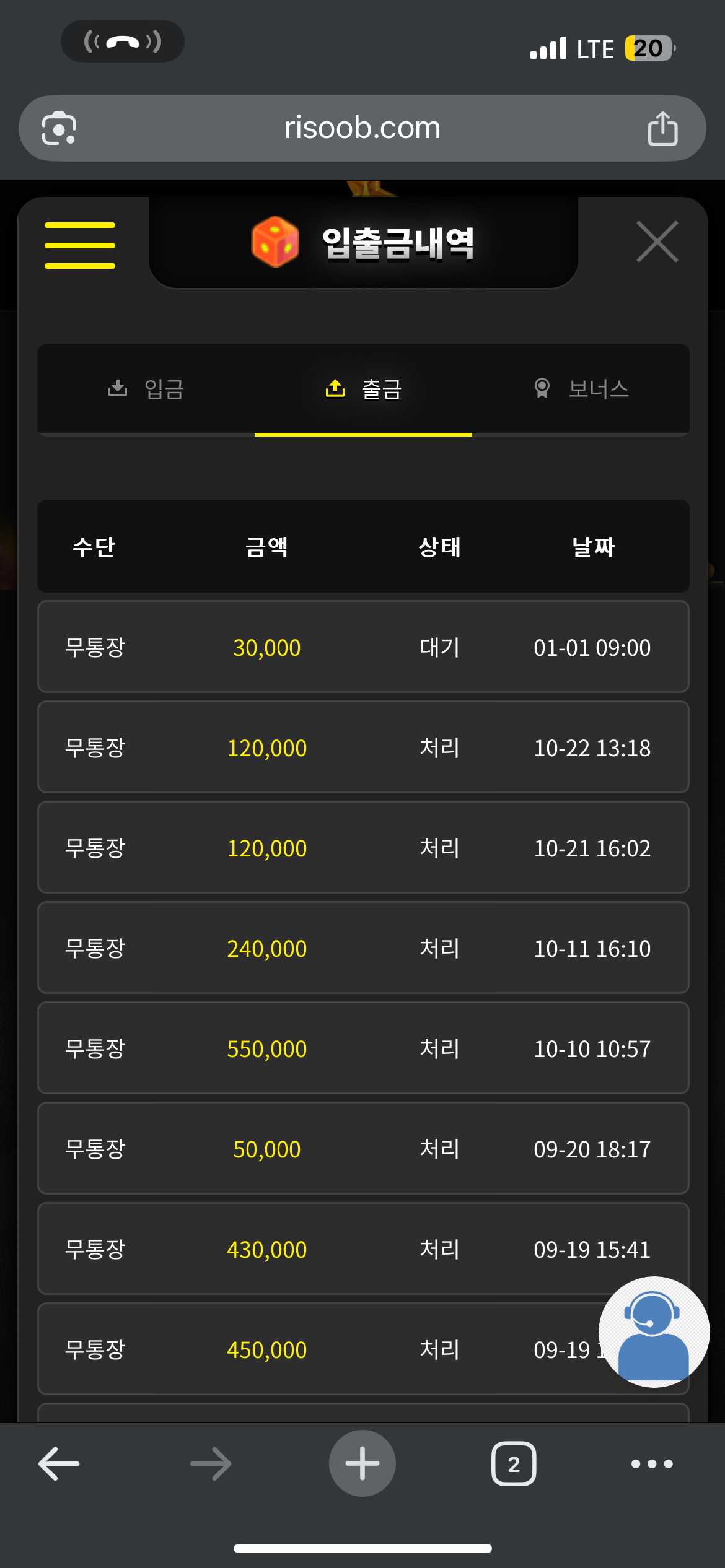Open the yellow hamburger menu
This screenshot has width=725, height=1568.
coord(80,245)
